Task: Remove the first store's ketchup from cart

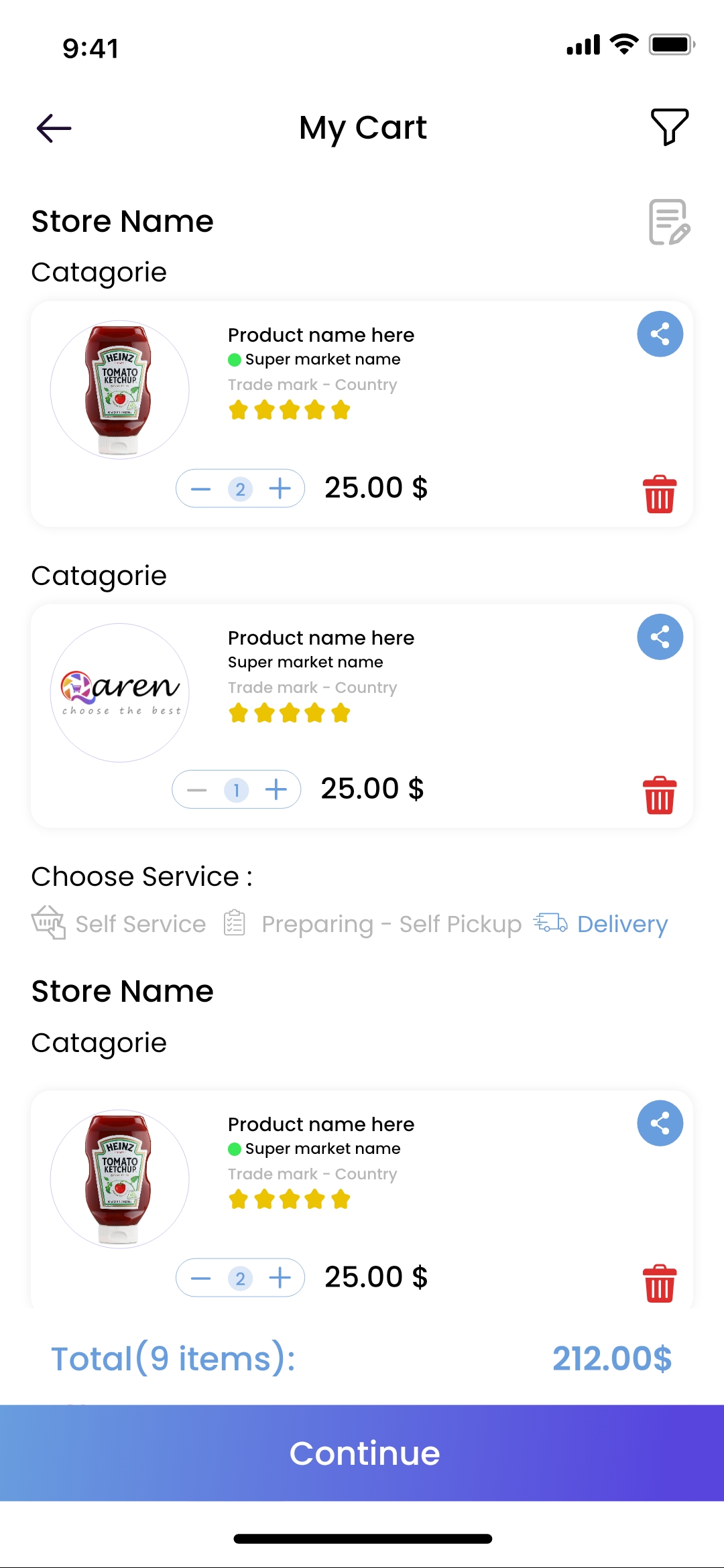Action: (x=660, y=494)
